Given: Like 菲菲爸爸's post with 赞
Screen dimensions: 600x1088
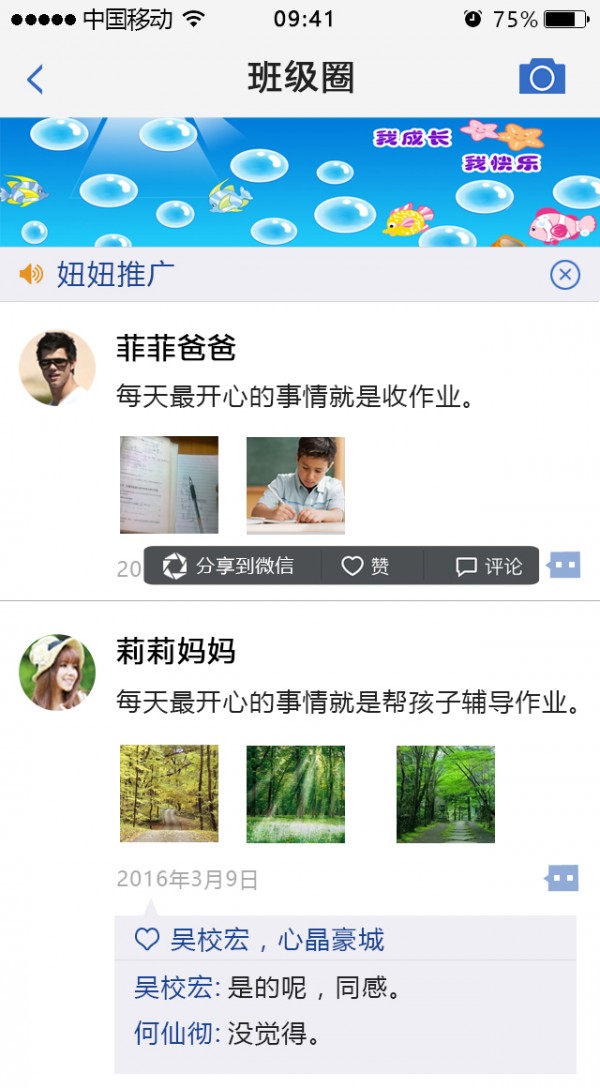Looking at the screenshot, I should tap(366, 566).
